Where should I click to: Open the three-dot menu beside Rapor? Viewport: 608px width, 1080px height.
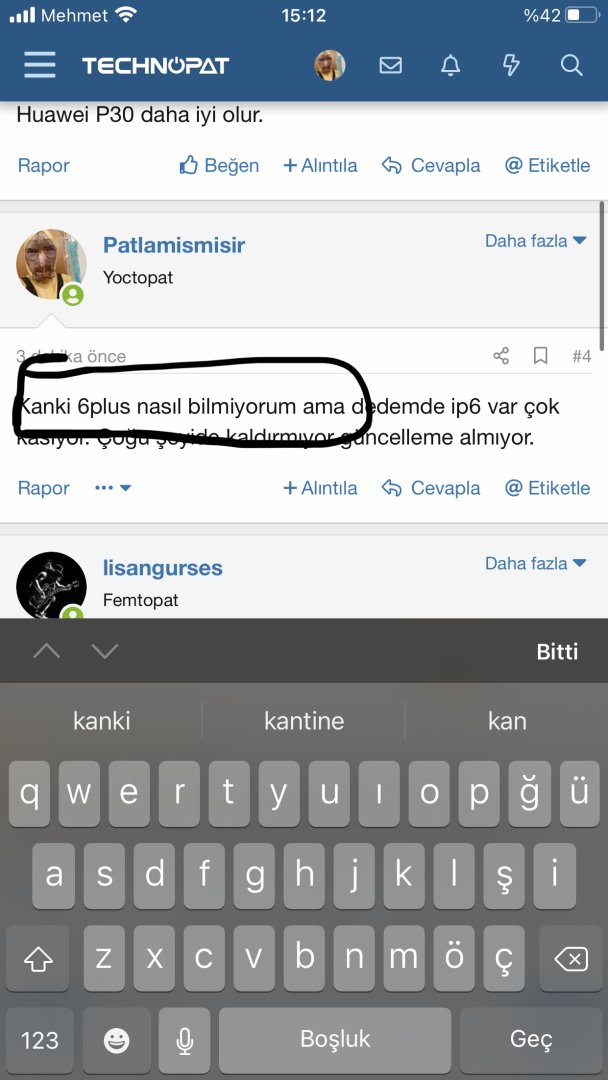(x=112, y=488)
